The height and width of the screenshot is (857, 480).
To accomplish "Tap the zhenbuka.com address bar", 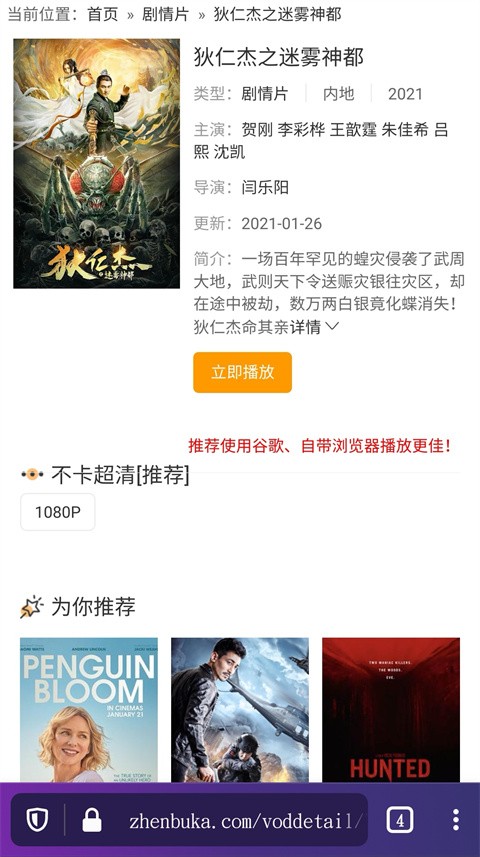I will [x=245, y=820].
